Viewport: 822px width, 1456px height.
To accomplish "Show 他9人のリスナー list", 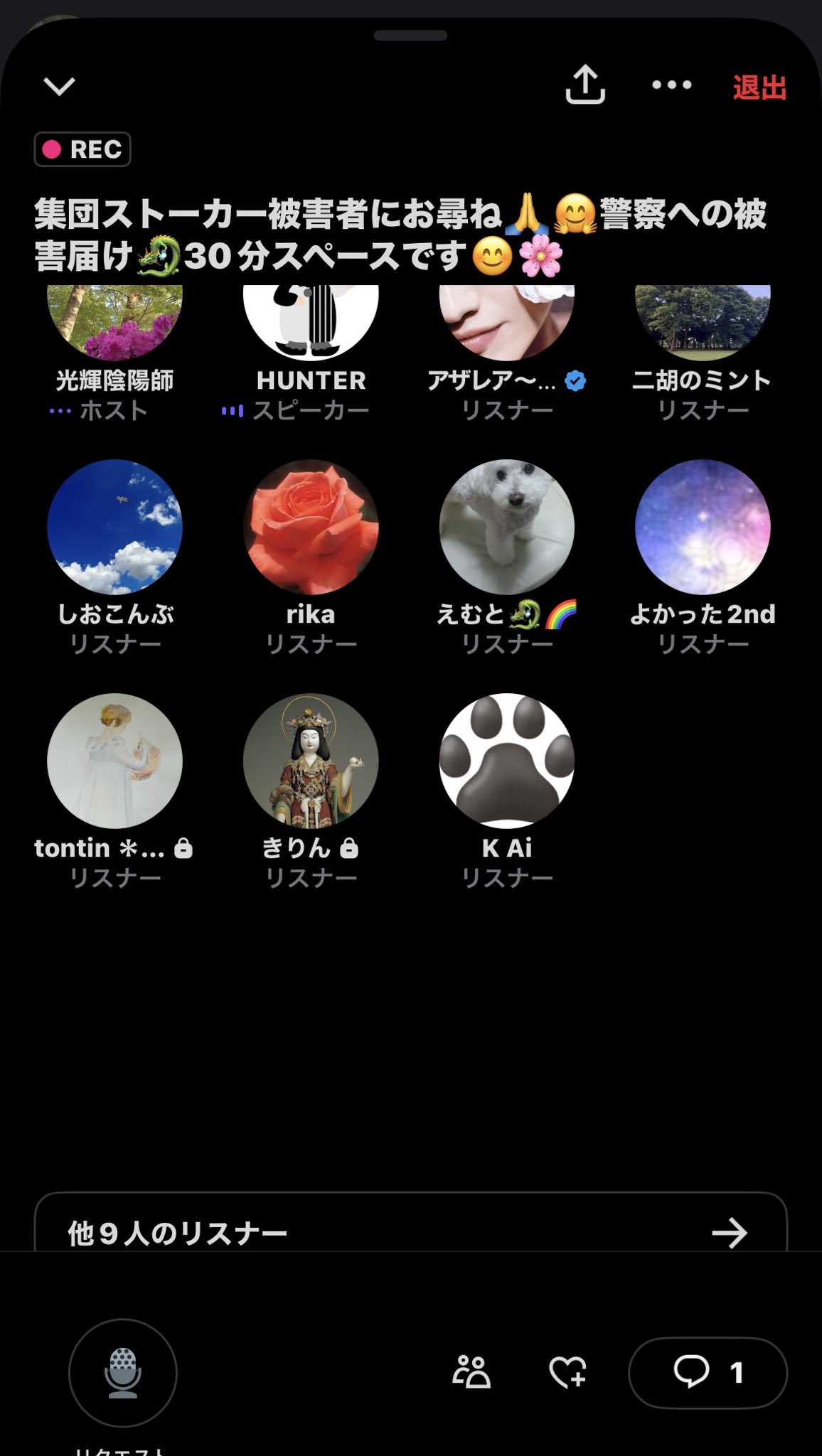I will tap(410, 1232).
